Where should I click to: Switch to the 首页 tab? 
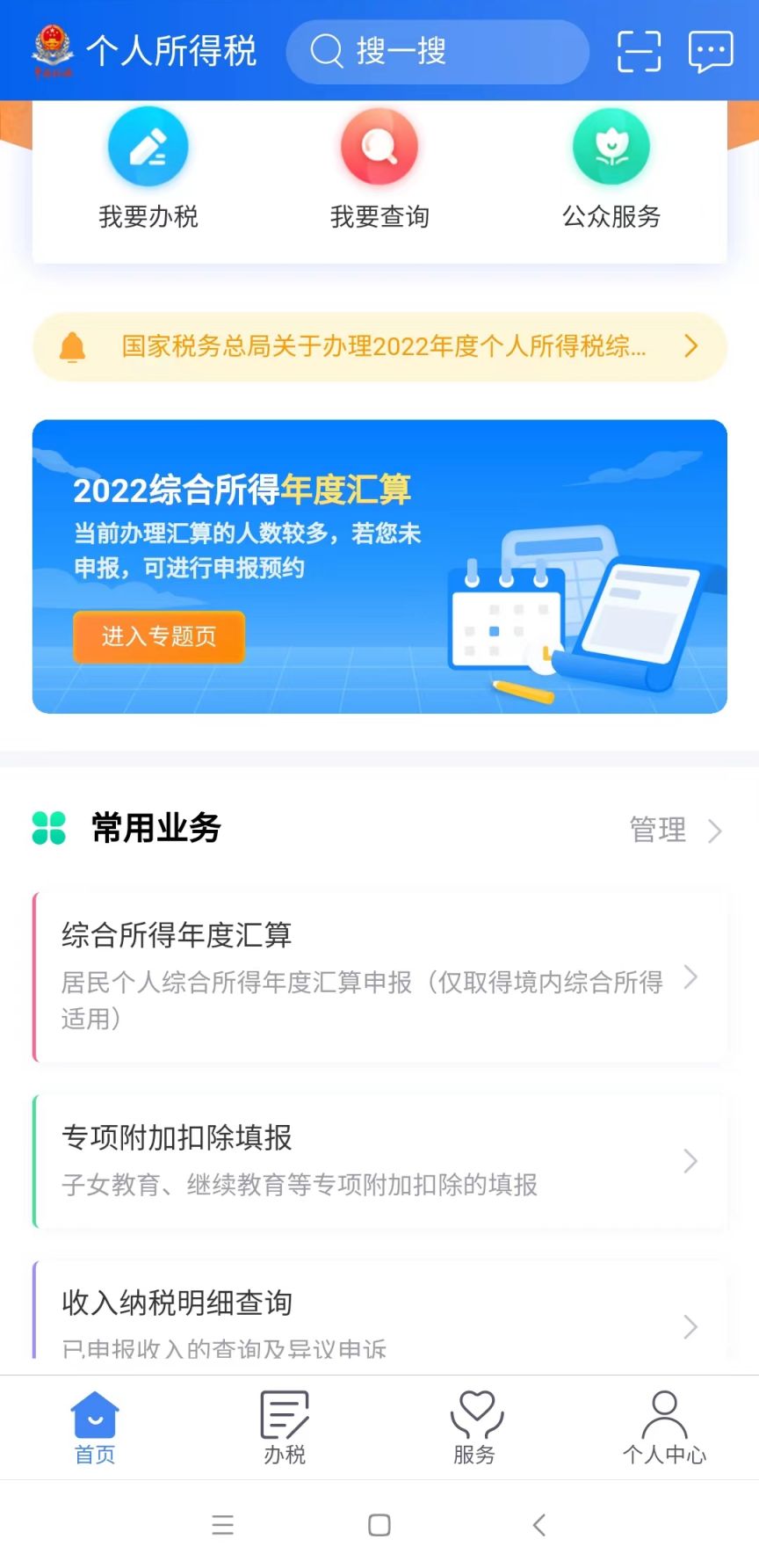(x=95, y=1428)
